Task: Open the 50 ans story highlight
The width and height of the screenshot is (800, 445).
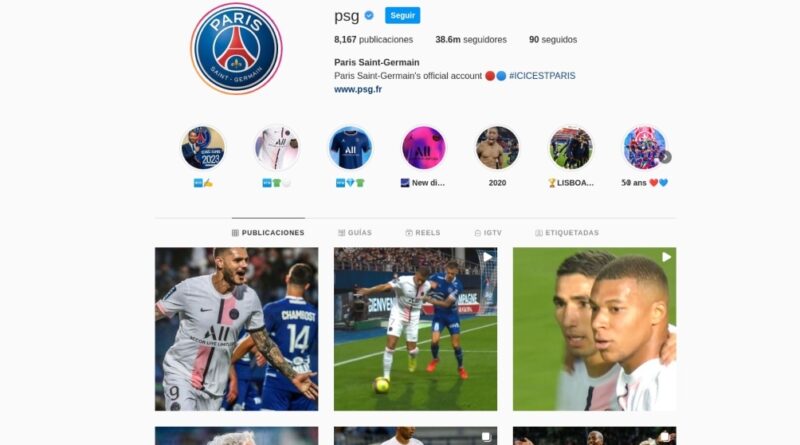Action: (x=644, y=148)
